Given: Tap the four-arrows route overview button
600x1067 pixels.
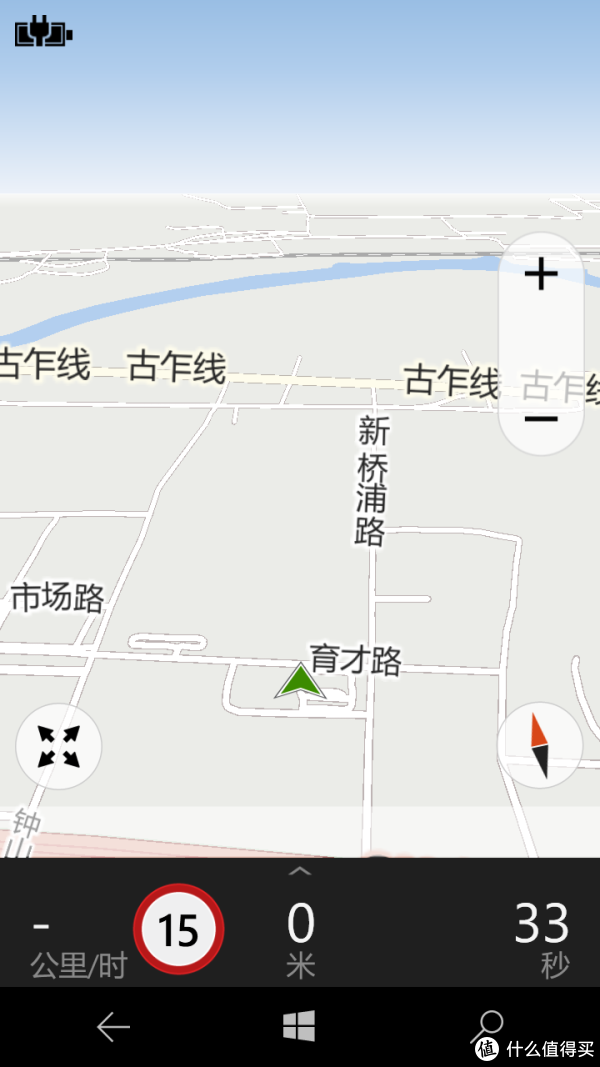Looking at the screenshot, I should point(59,746).
